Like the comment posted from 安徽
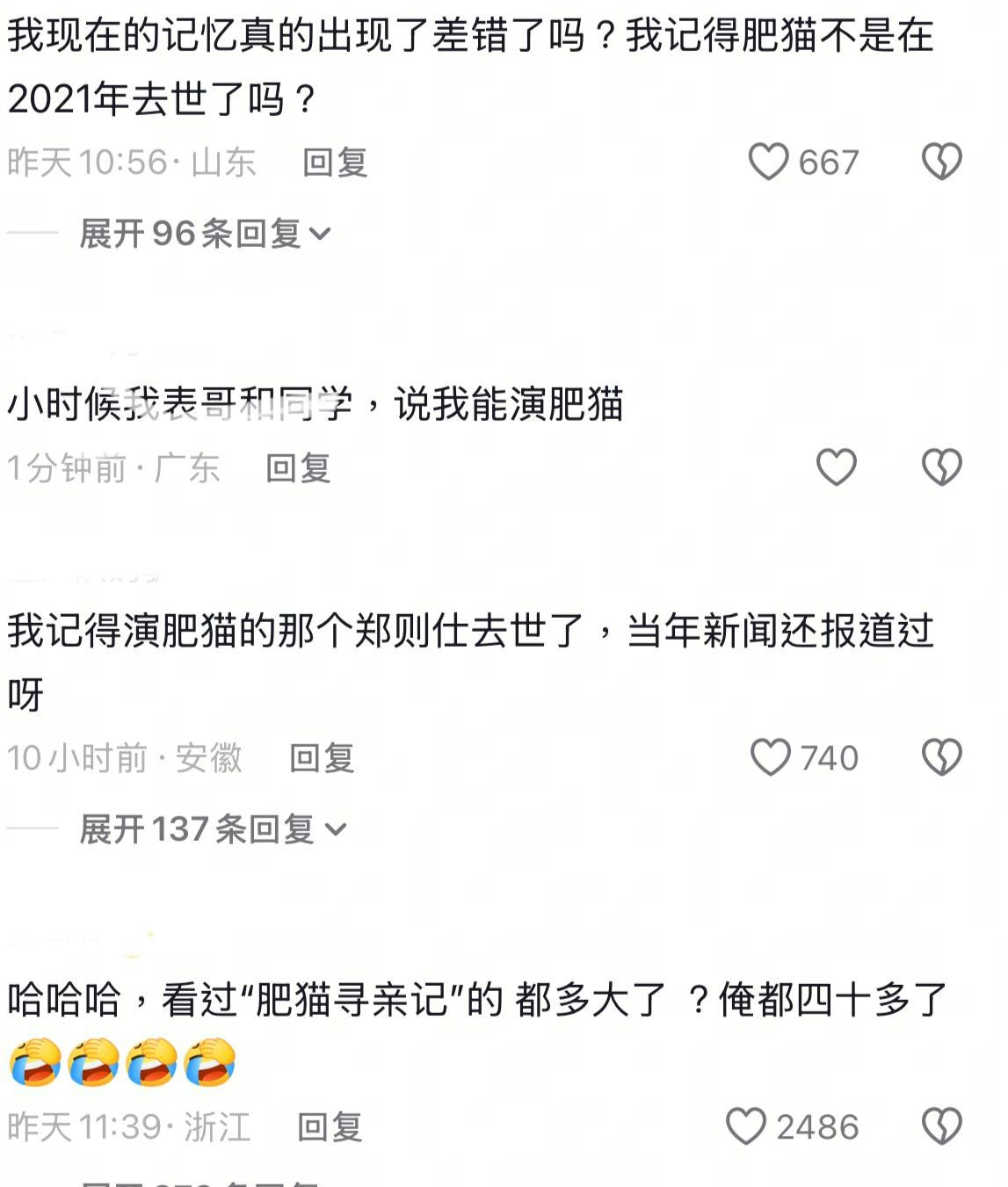 click(x=771, y=757)
